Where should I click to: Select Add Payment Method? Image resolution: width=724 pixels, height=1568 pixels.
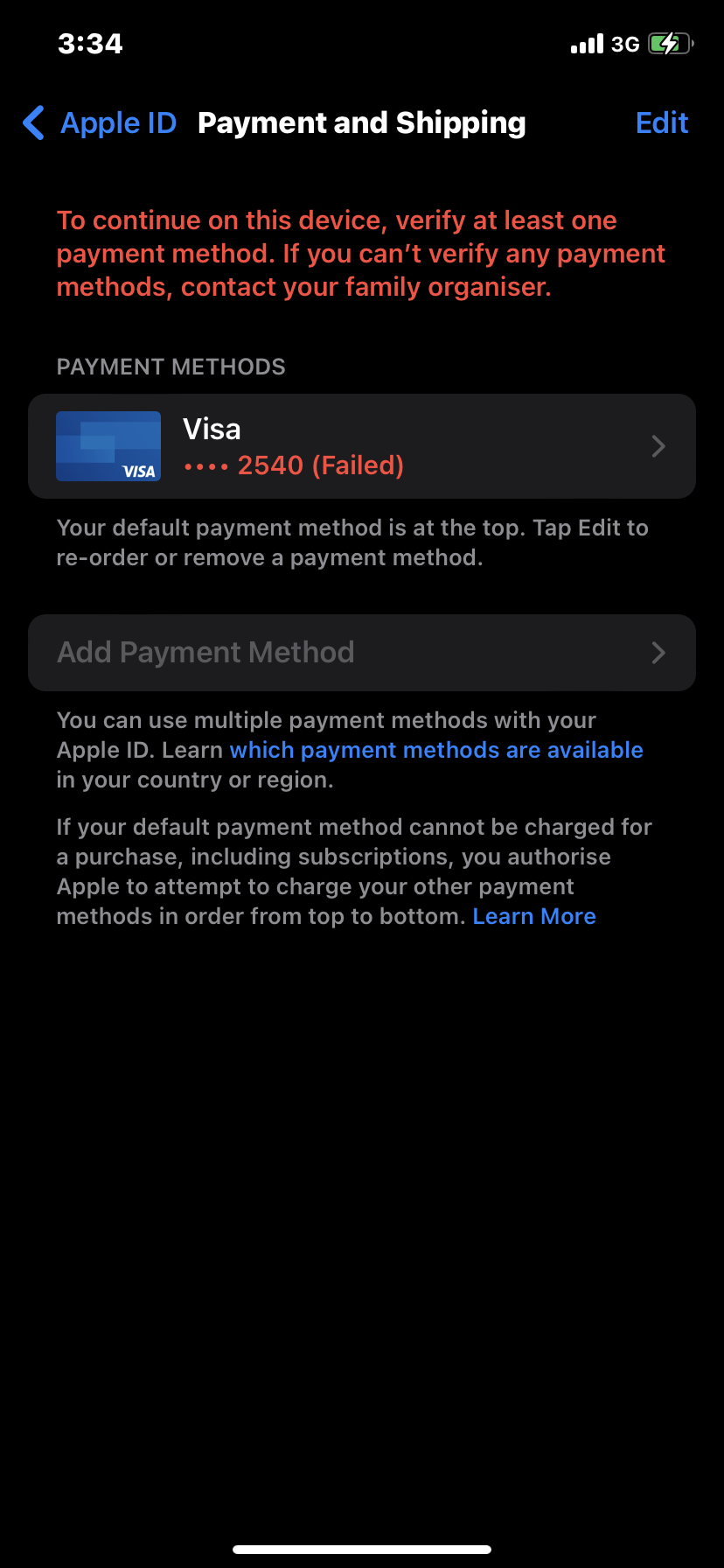pos(362,653)
